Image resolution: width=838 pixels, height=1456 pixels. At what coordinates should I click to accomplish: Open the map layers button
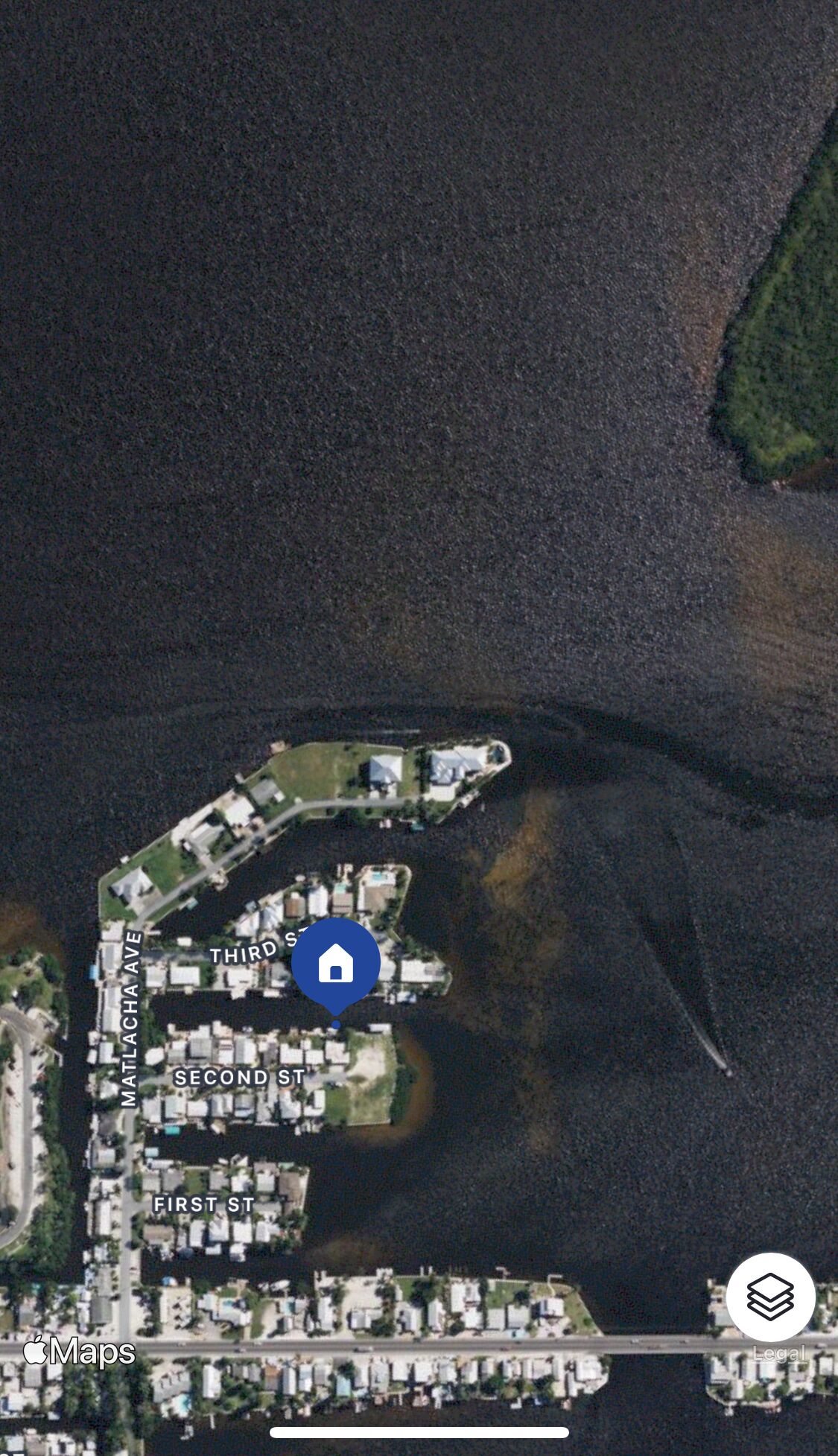point(770,1297)
